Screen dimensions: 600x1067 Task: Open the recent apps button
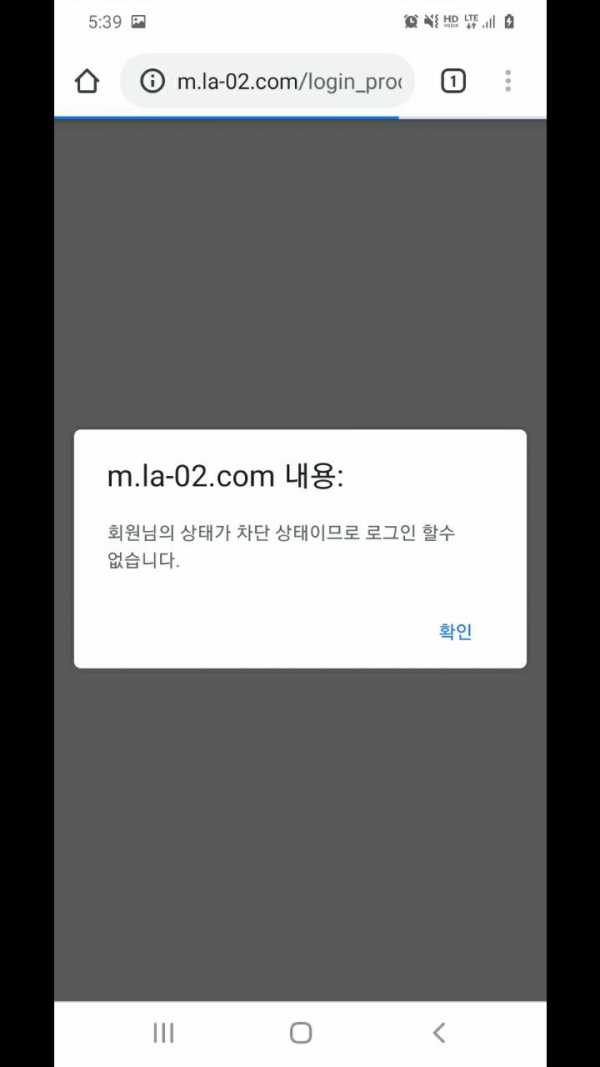163,1033
